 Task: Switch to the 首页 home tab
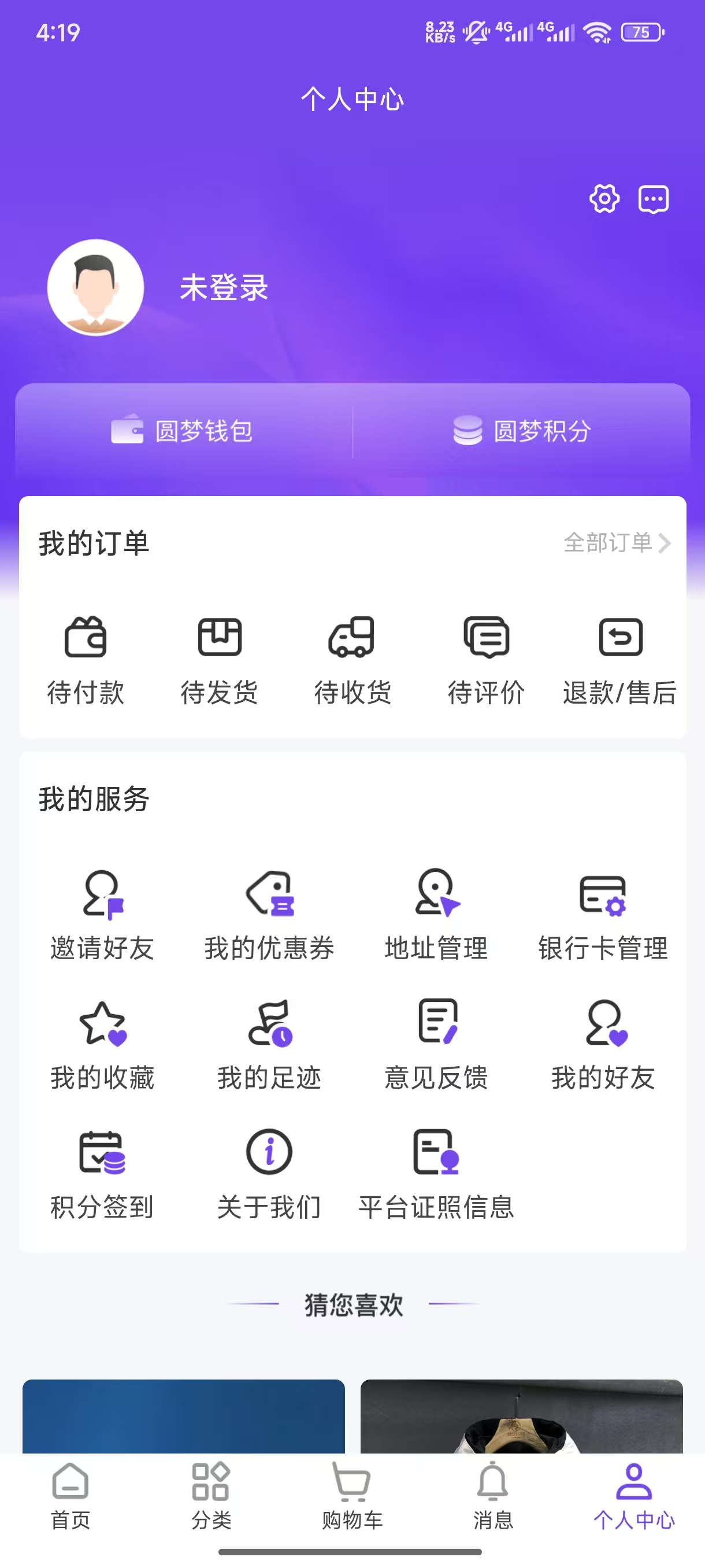(70, 1495)
